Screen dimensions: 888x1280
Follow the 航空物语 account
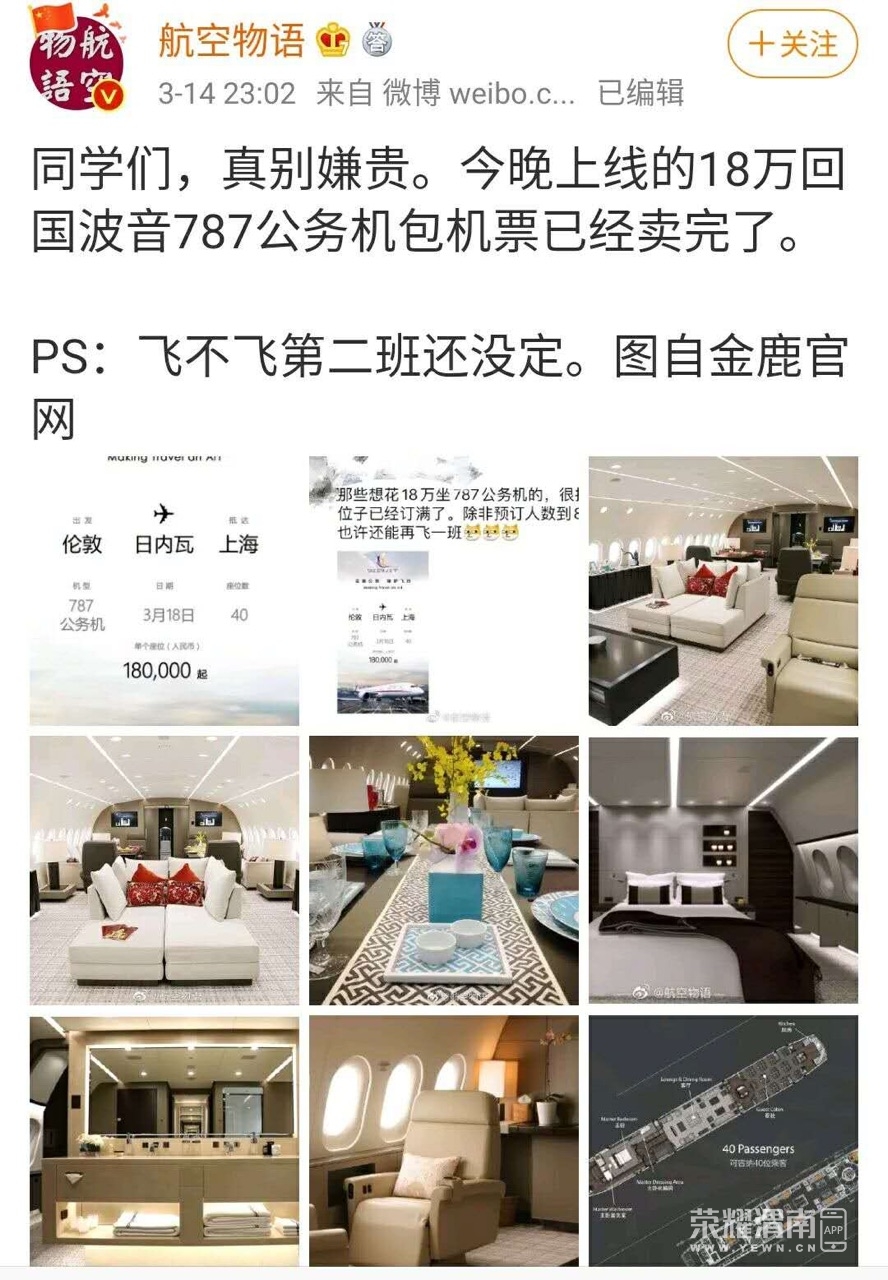coord(793,44)
